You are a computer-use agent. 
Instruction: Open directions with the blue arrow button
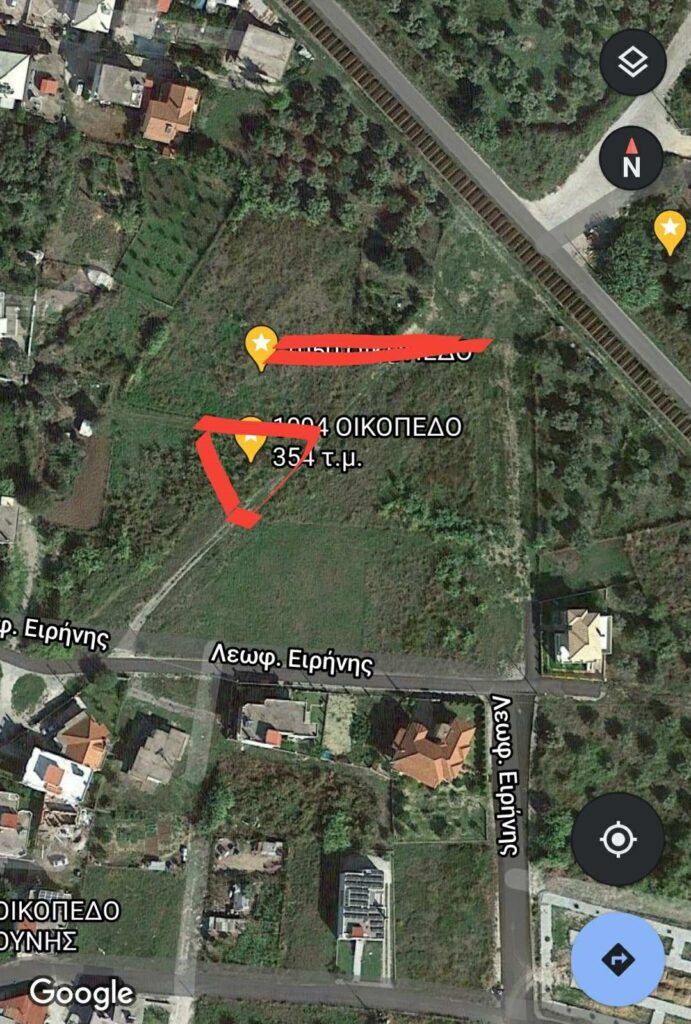pos(618,959)
